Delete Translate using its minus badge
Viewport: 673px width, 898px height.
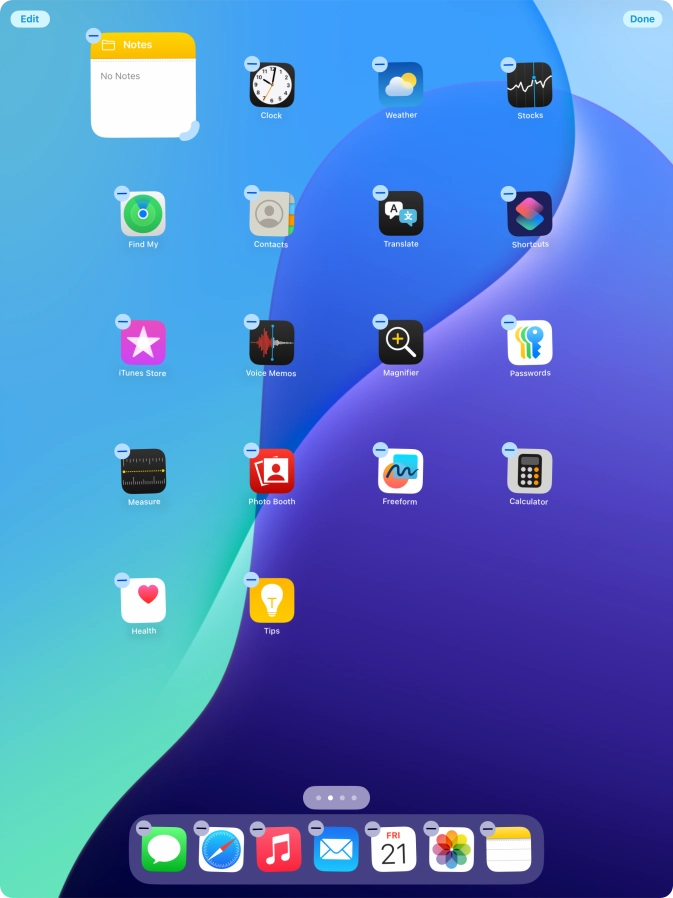(x=380, y=193)
